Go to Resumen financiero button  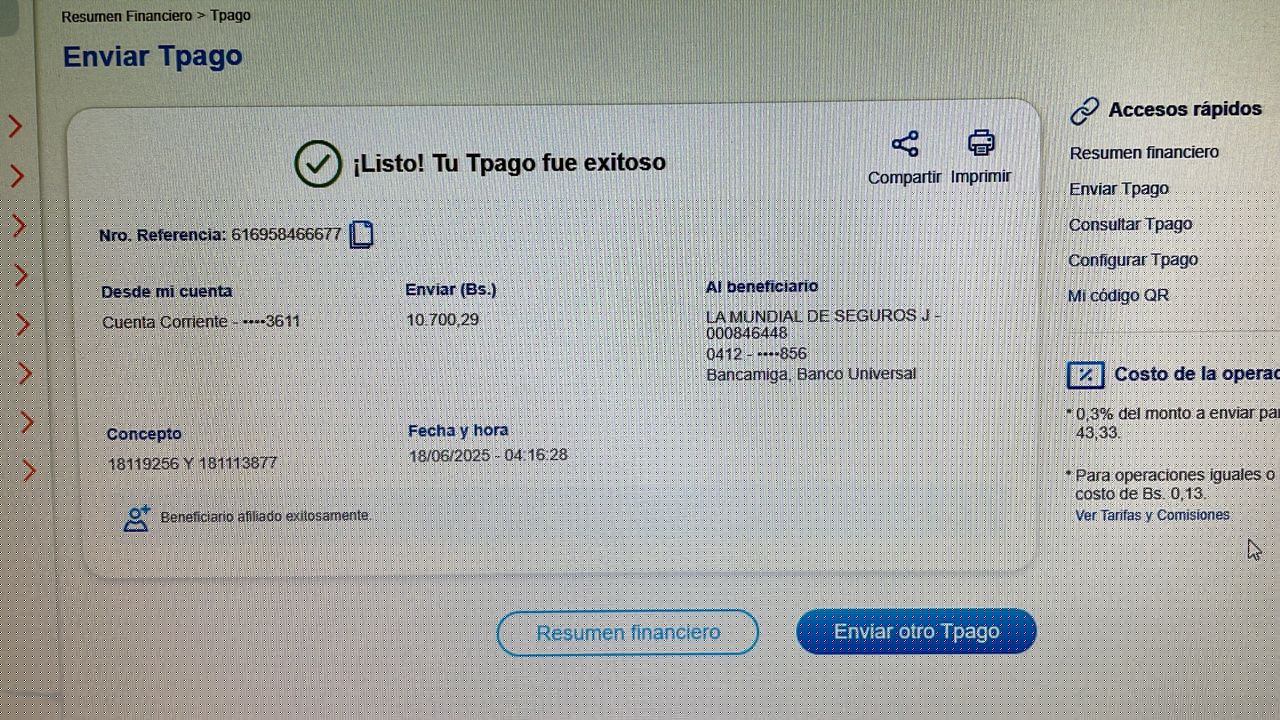point(628,632)
